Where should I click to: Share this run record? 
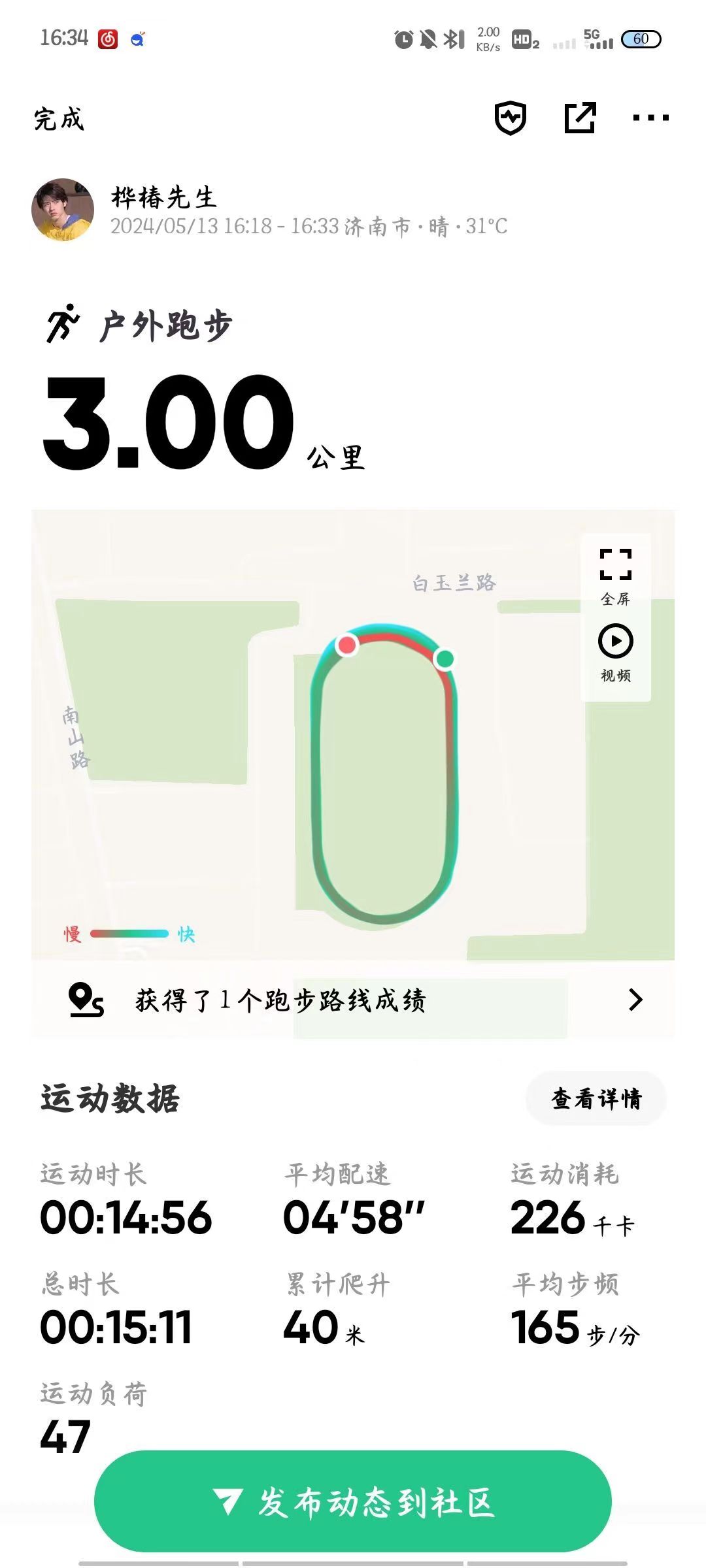(x=580, y=118)
